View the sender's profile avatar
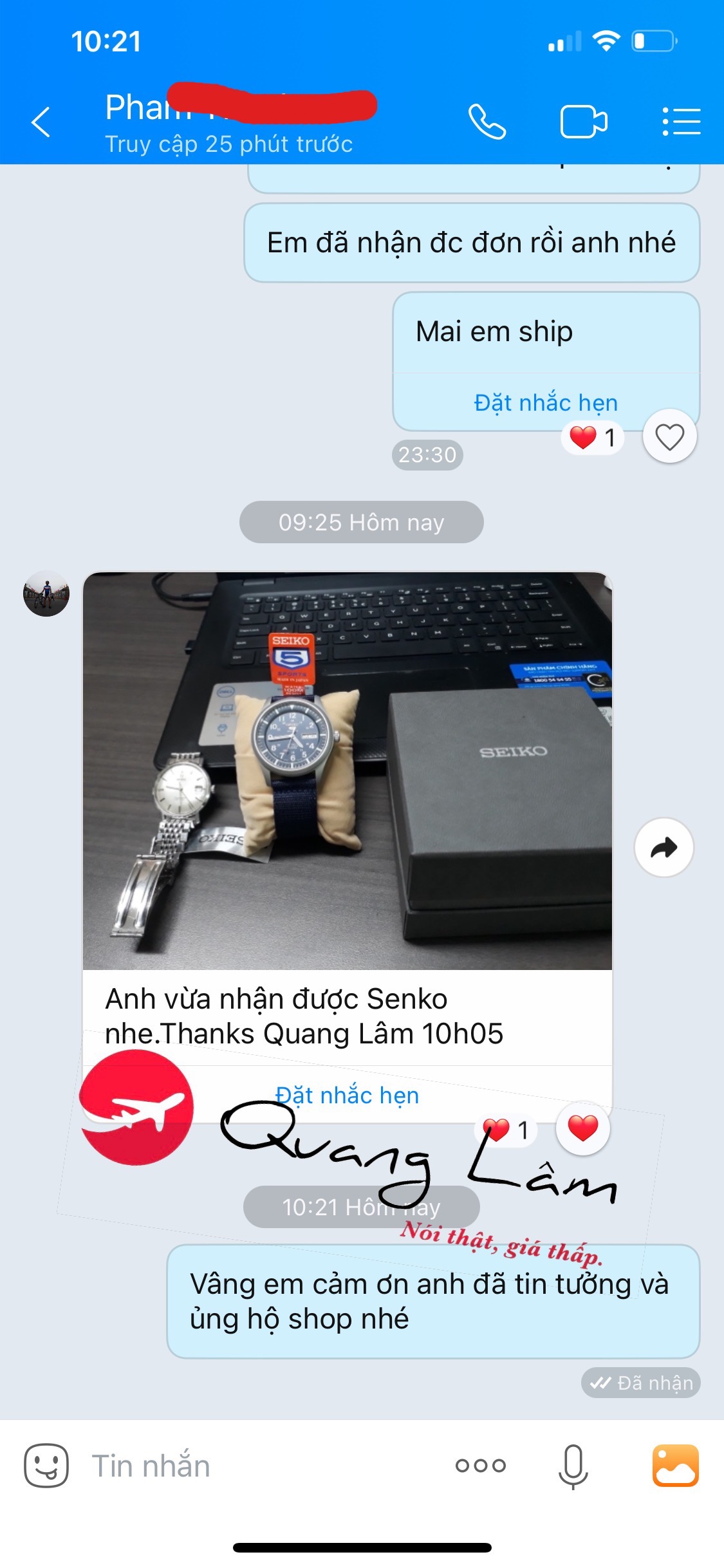 tap(46, 593)
